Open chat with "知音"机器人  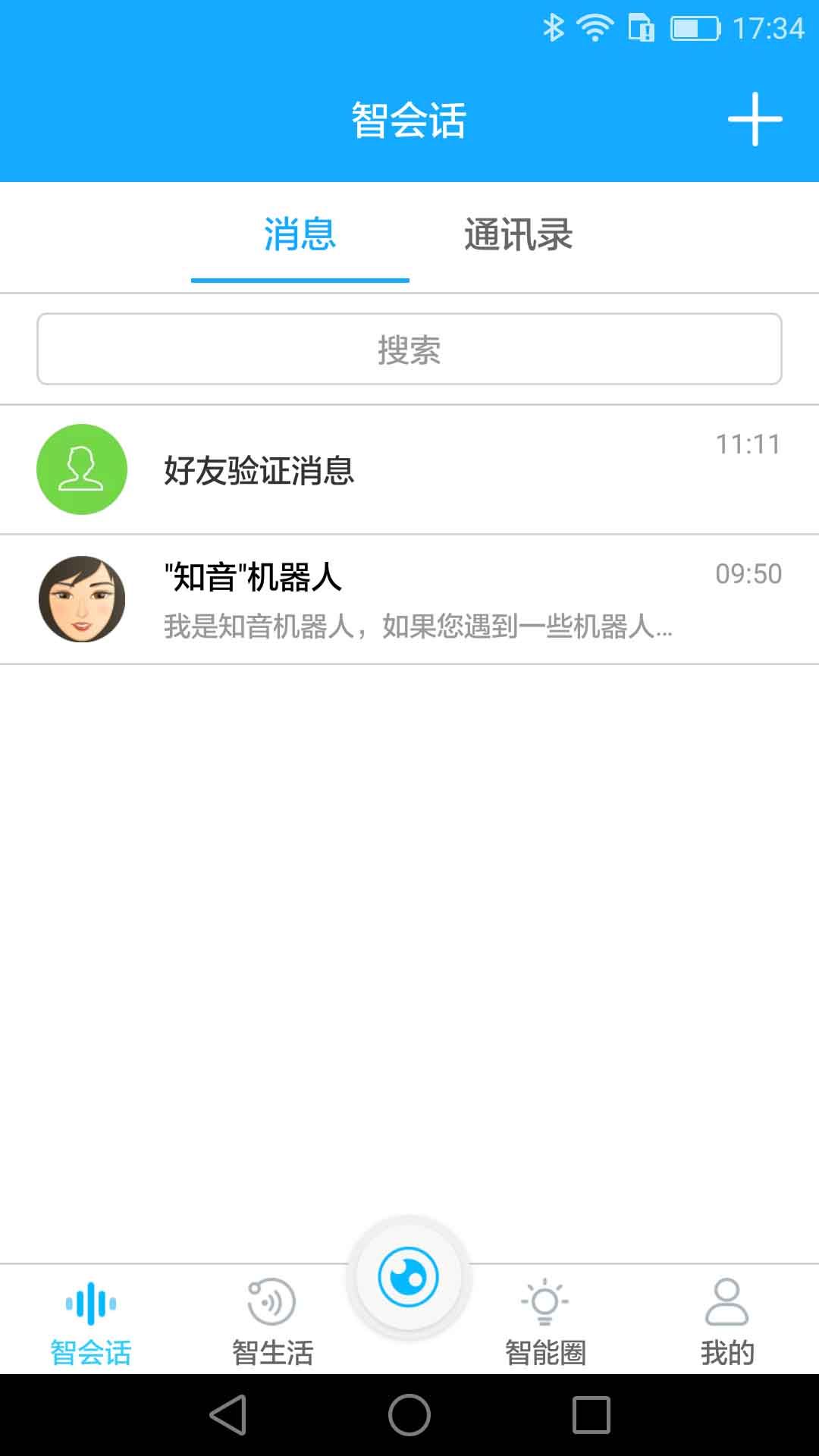(x=409, y=599)
